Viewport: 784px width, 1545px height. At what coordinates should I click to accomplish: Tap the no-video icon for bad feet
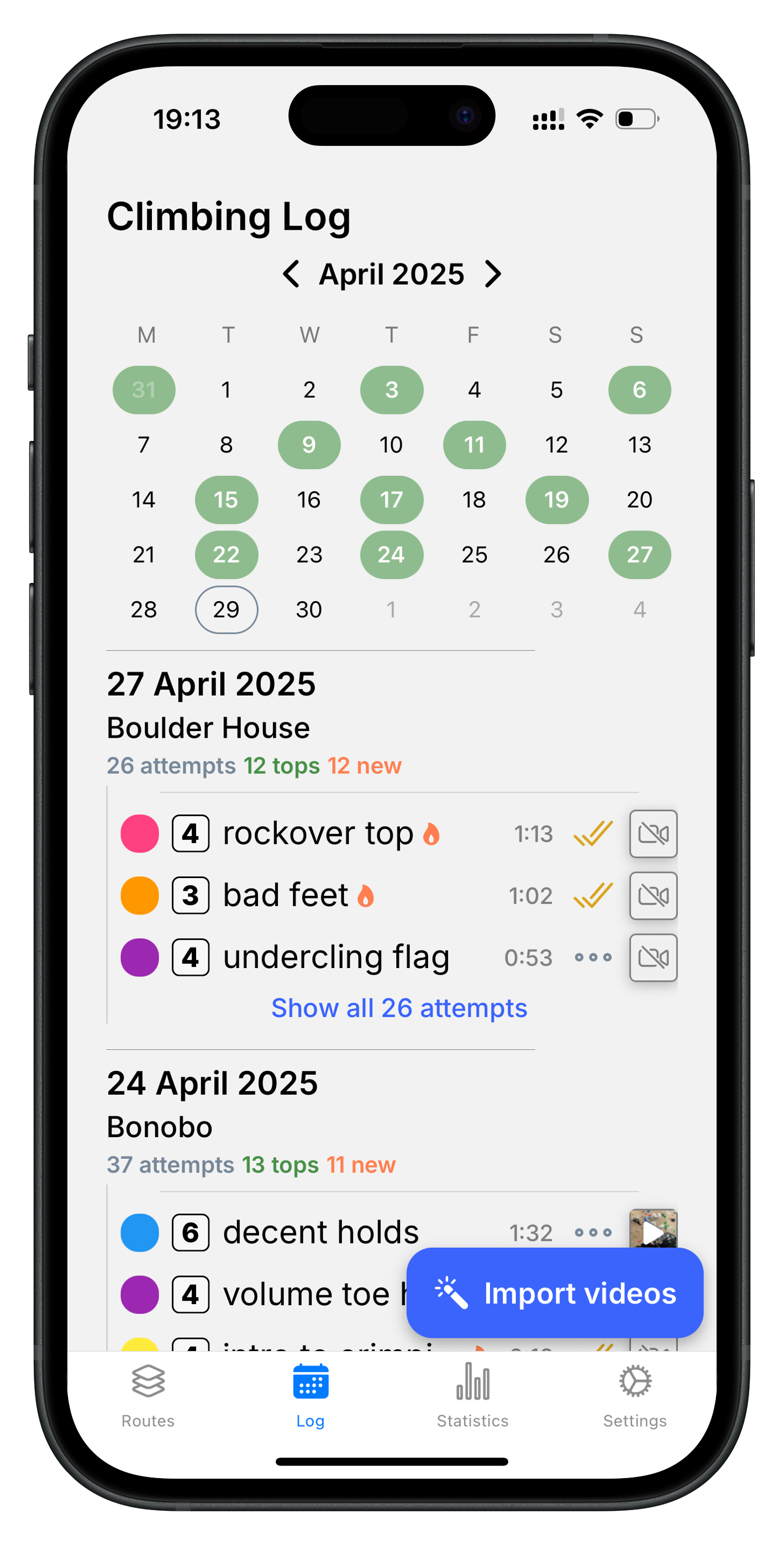click(x=653, y=896)
